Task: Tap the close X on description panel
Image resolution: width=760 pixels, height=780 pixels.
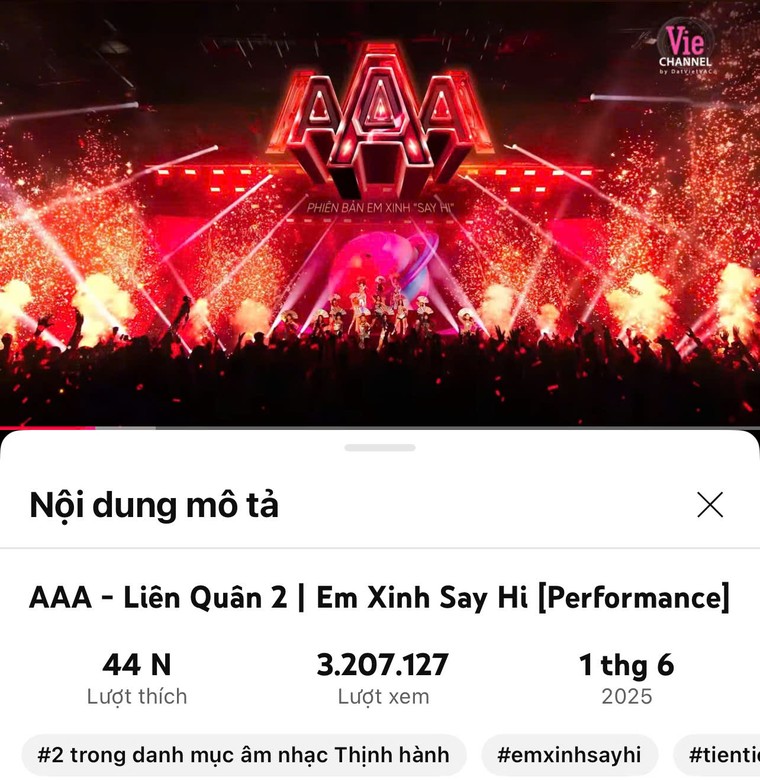Action: pyautogui.click(x=712, y=503)
